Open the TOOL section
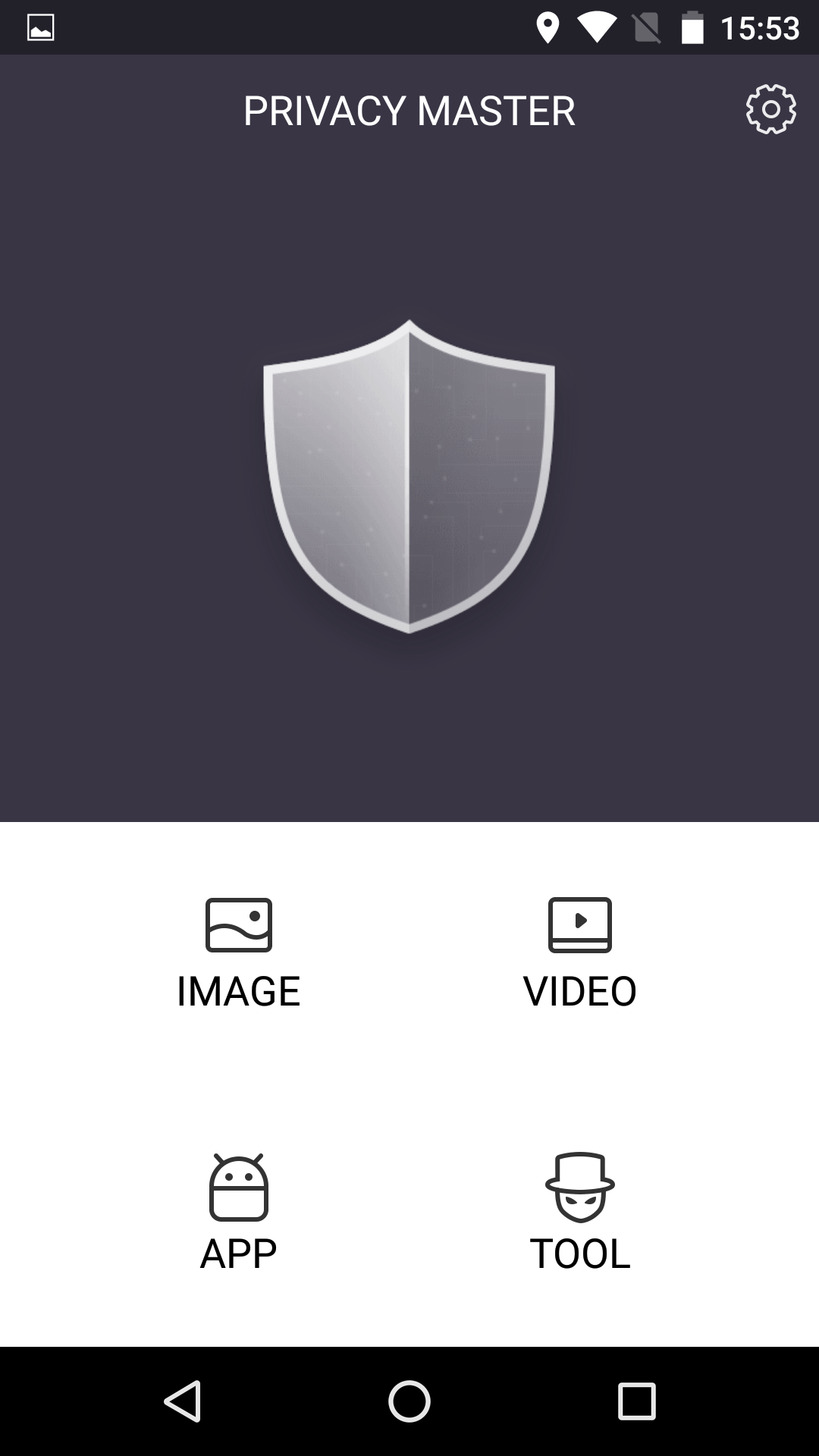This screenshot has height=1456, width=819. [x=580, y=1212]
